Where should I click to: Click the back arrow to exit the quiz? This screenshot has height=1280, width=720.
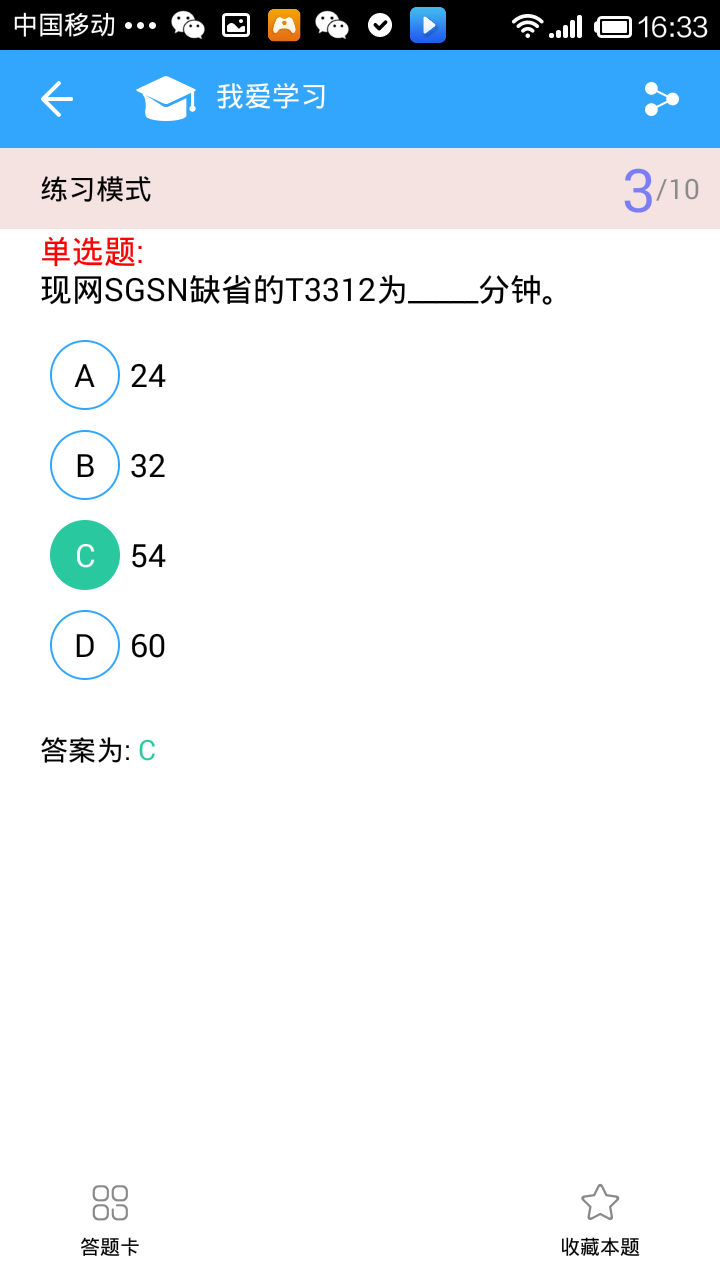click(x=56, y=99)
